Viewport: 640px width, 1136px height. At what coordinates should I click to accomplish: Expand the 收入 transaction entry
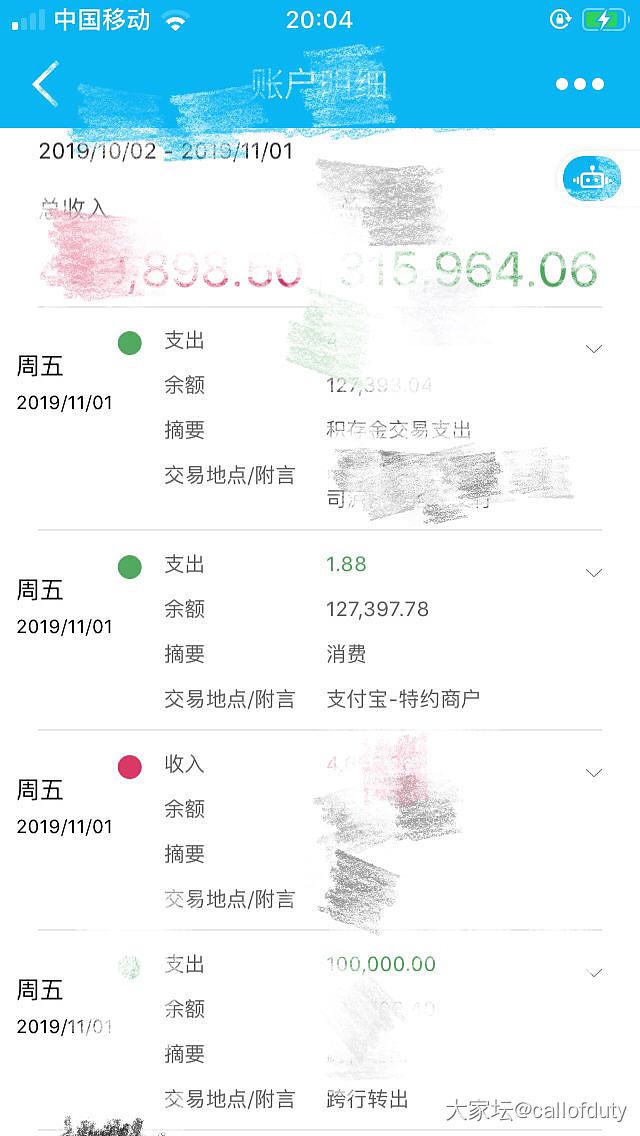click(x=594, y=773)
